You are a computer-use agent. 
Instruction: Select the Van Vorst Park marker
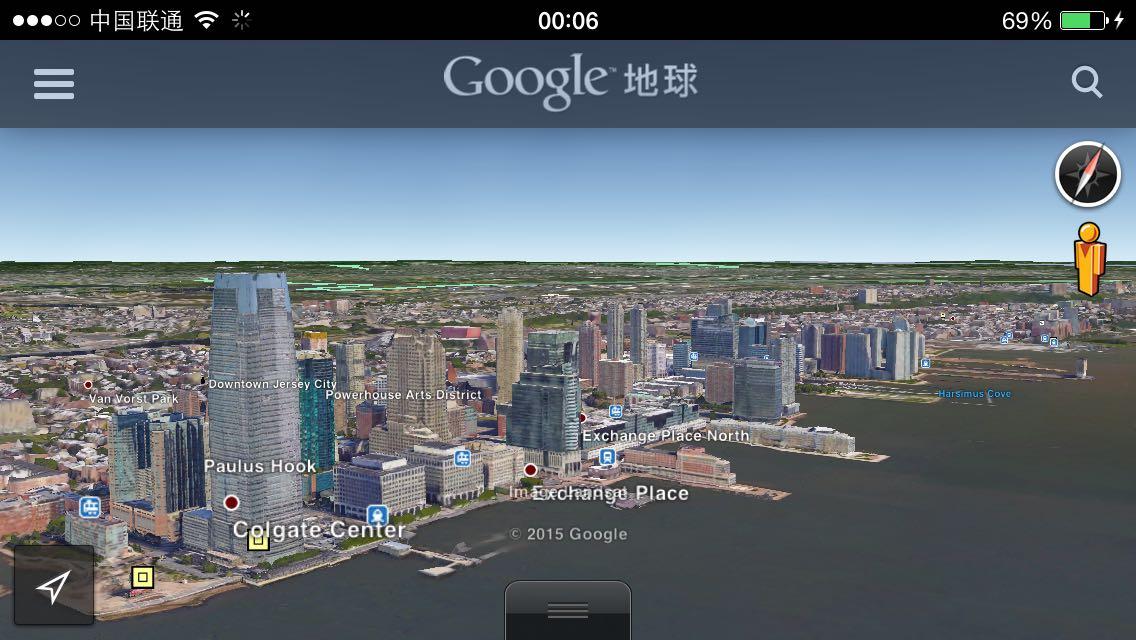88,385
